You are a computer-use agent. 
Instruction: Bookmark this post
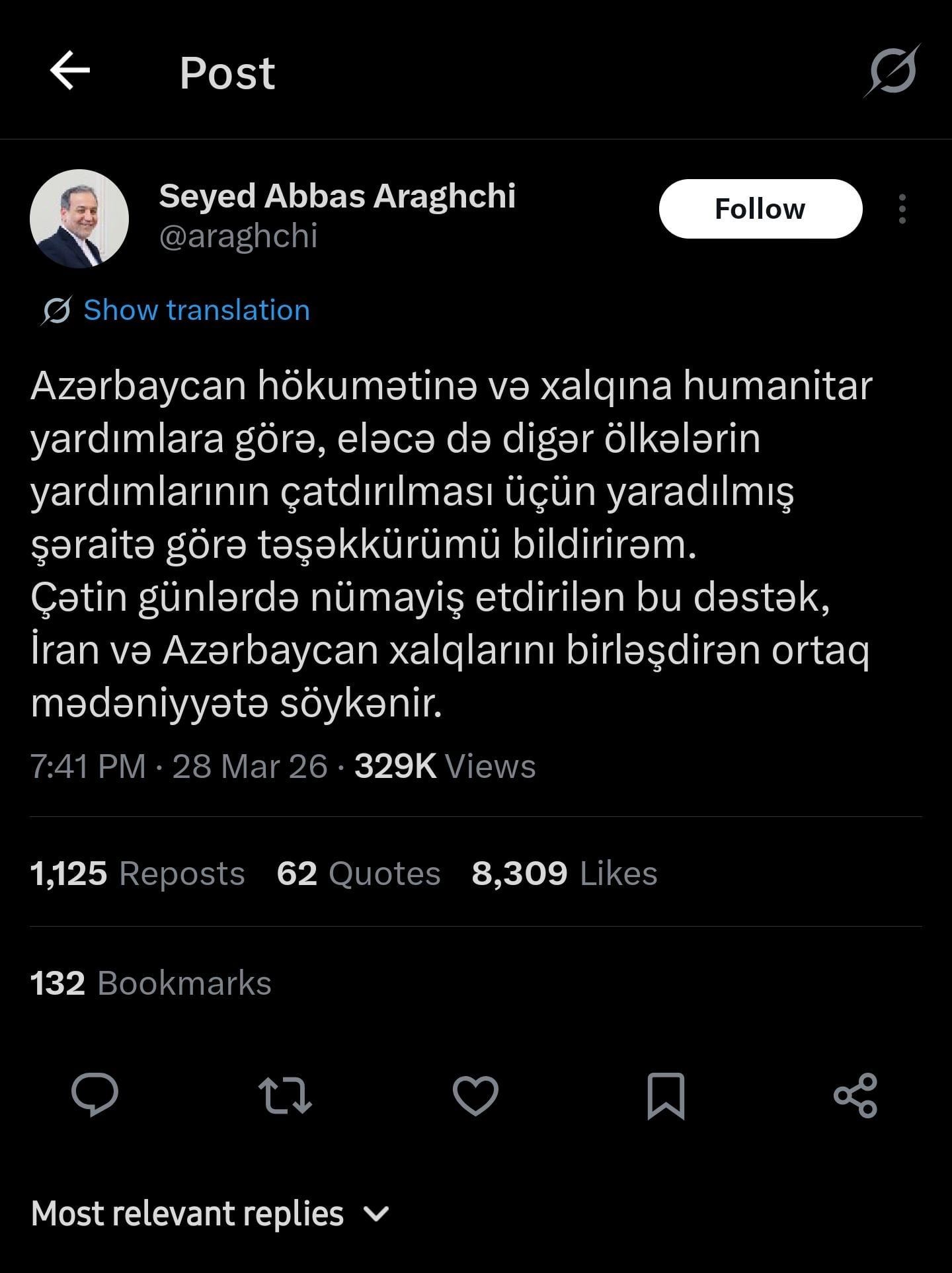click(666, 1095)
